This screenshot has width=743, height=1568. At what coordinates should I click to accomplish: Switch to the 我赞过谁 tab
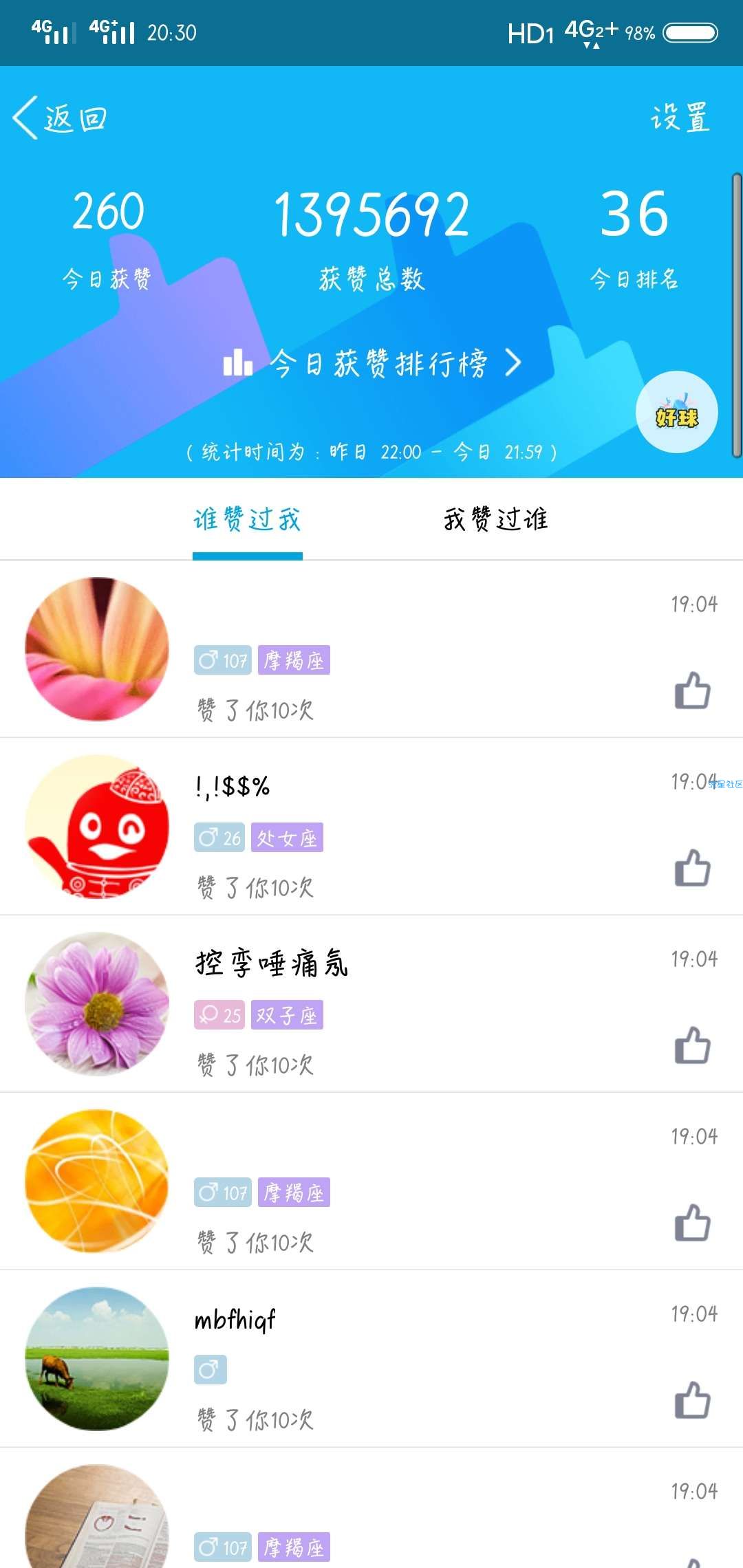point(495,519)
